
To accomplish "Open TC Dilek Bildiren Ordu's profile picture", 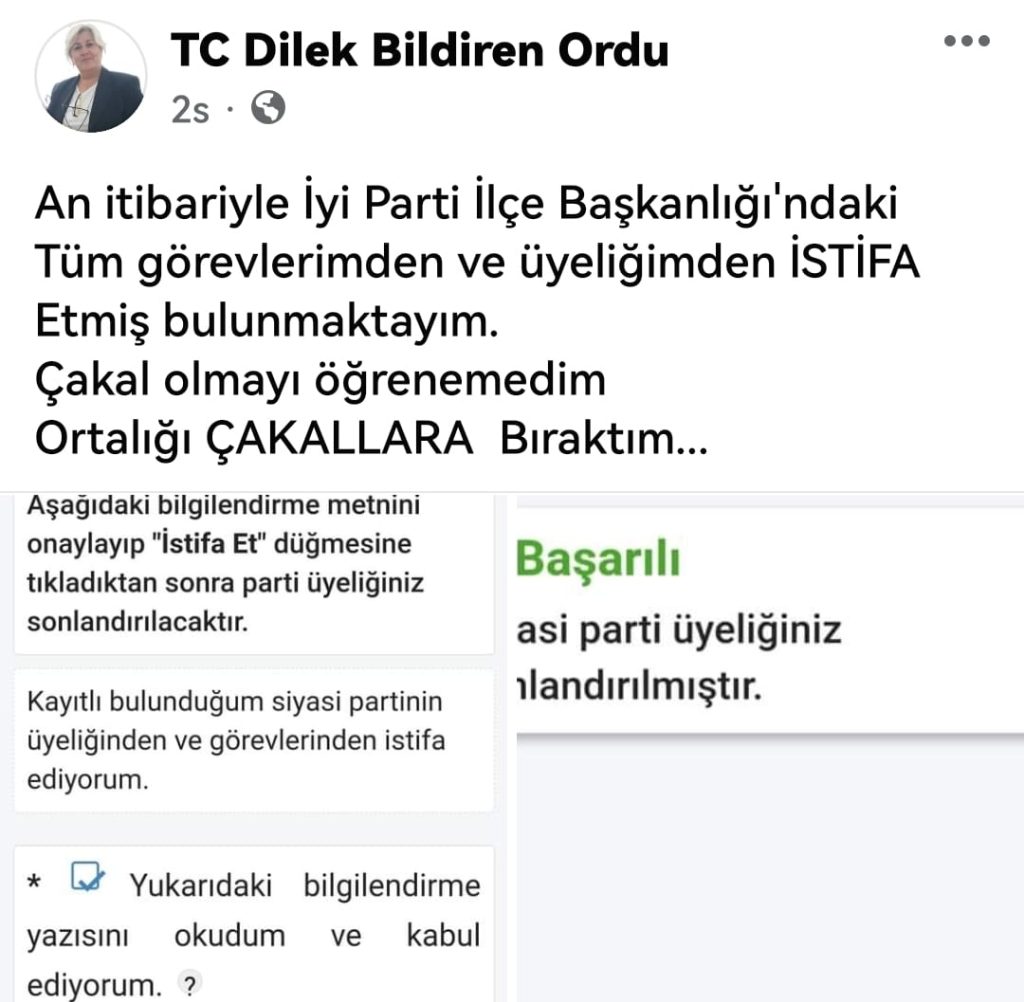I will point(91,76).
